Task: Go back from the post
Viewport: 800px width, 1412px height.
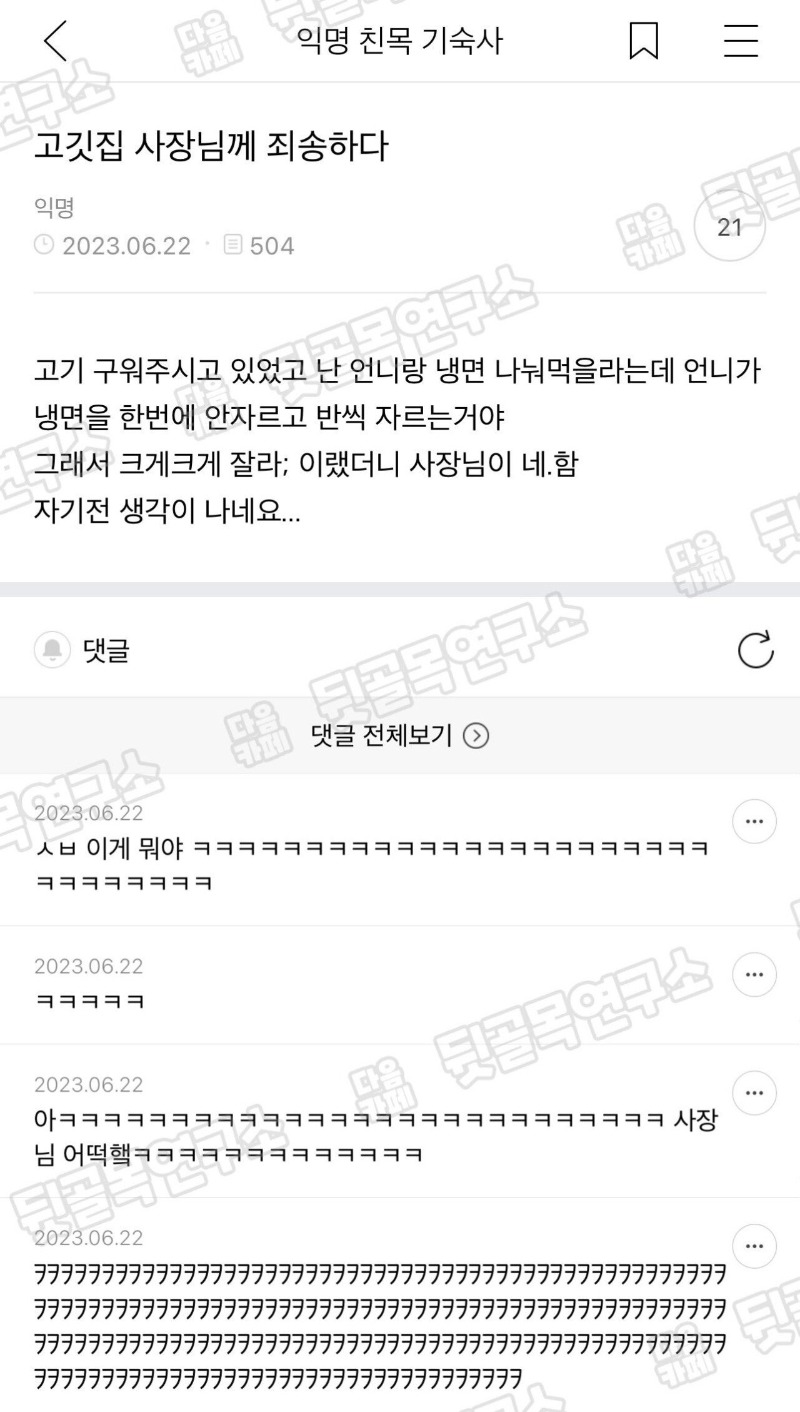Action: coord(55,41)
